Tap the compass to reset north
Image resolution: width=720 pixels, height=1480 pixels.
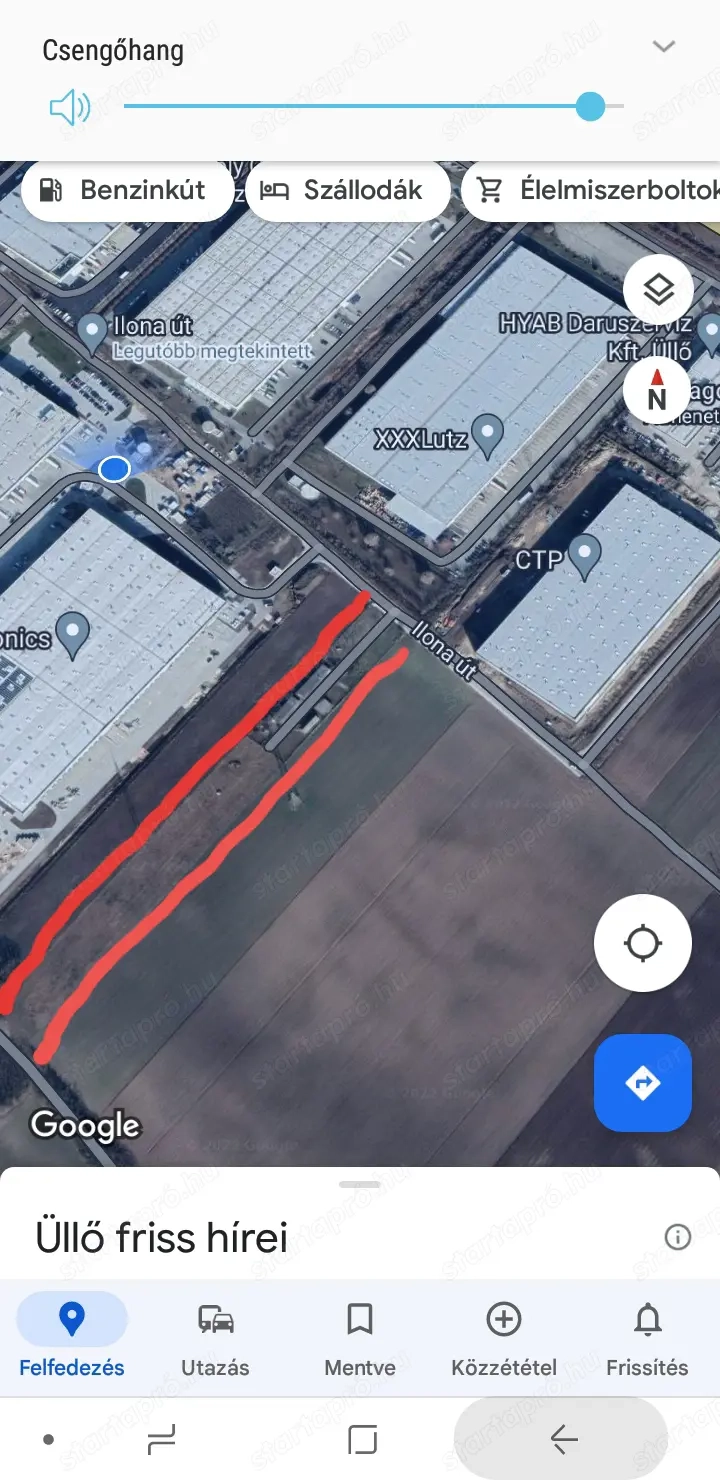(x=656, y=392)
